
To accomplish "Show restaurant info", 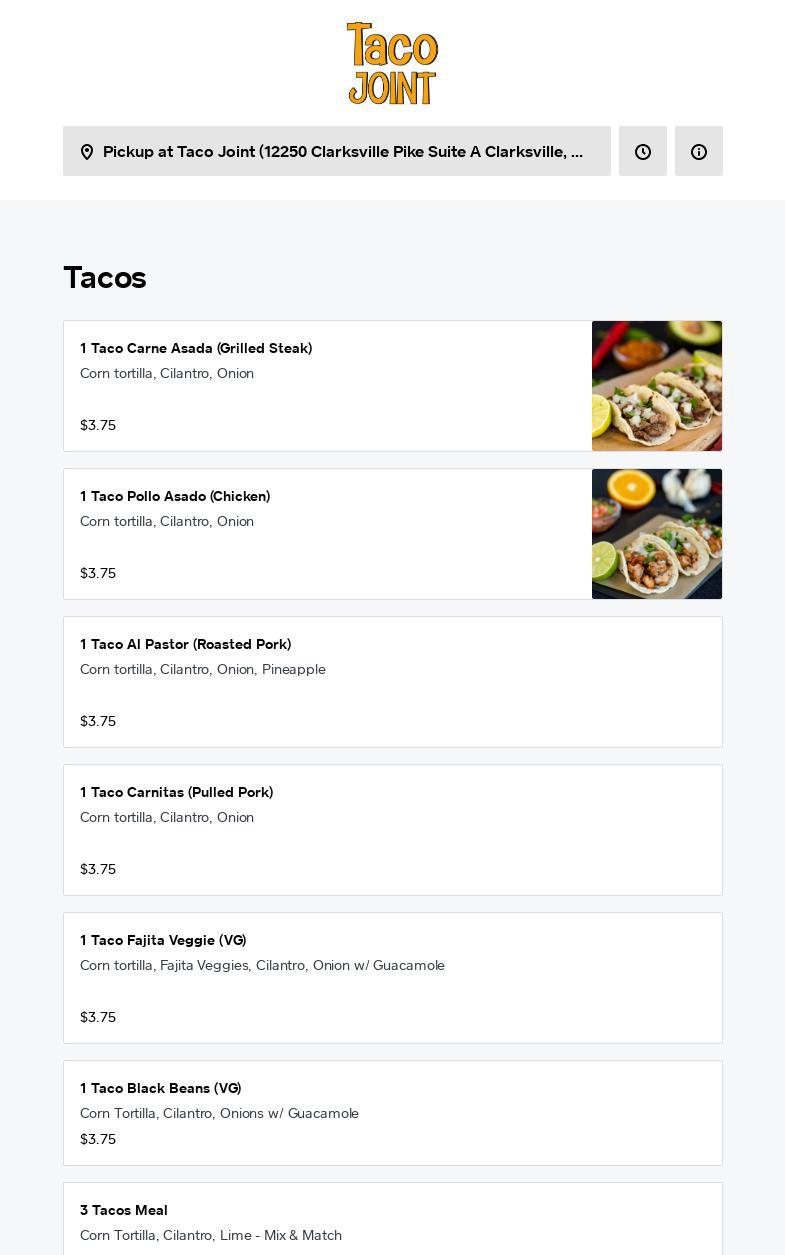I will 699,151.
